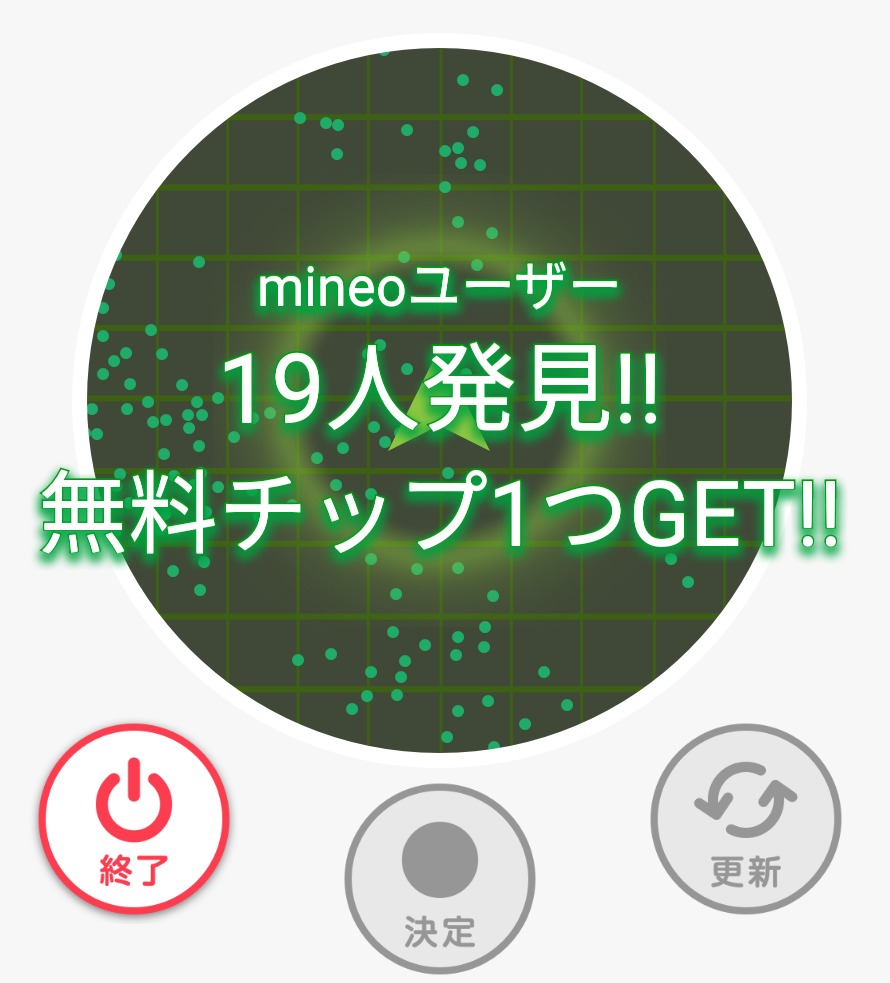Refresh the radar with 更新
Screen dimensions: 890x983
[x=745, y=819]
